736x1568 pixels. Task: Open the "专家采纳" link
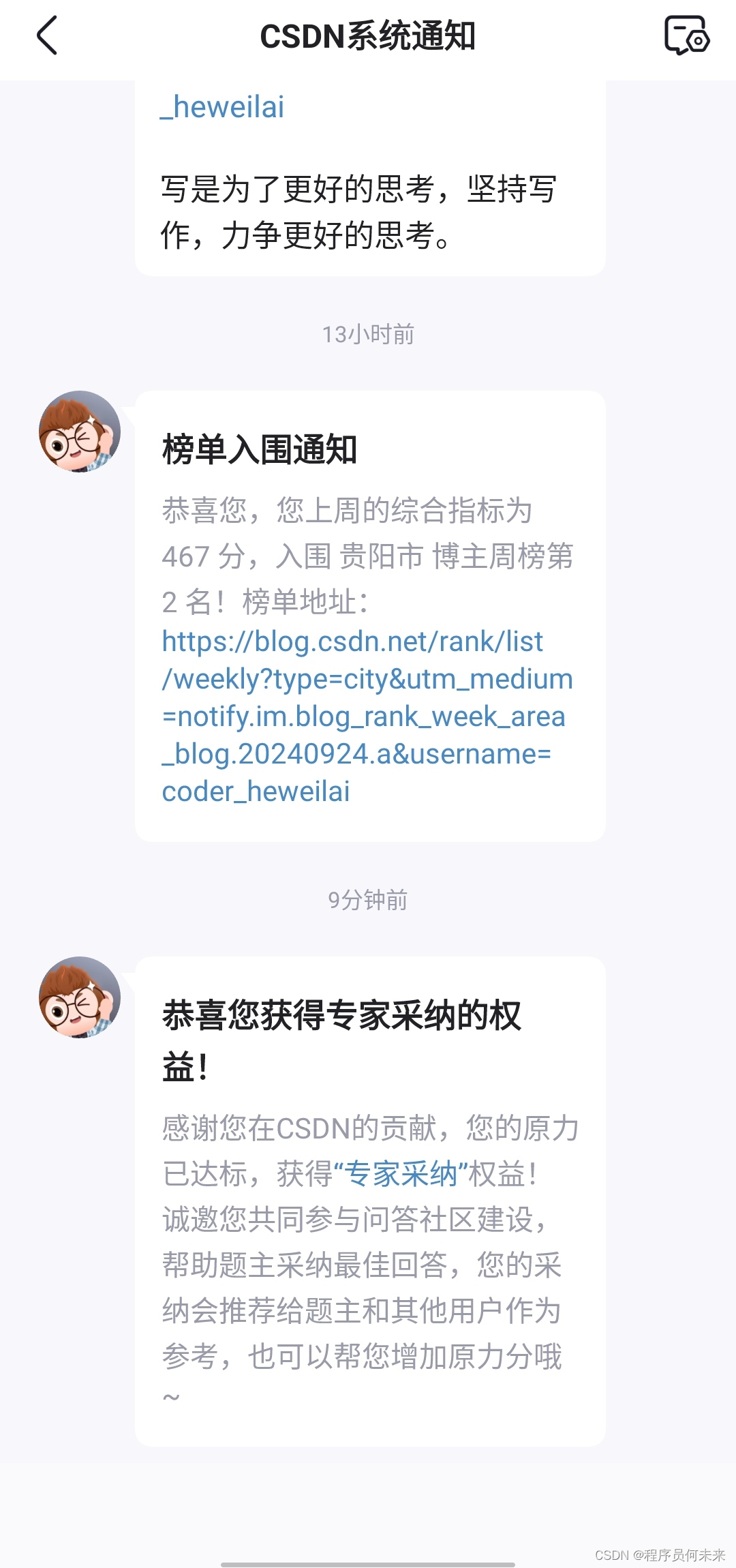[401, 1174]
